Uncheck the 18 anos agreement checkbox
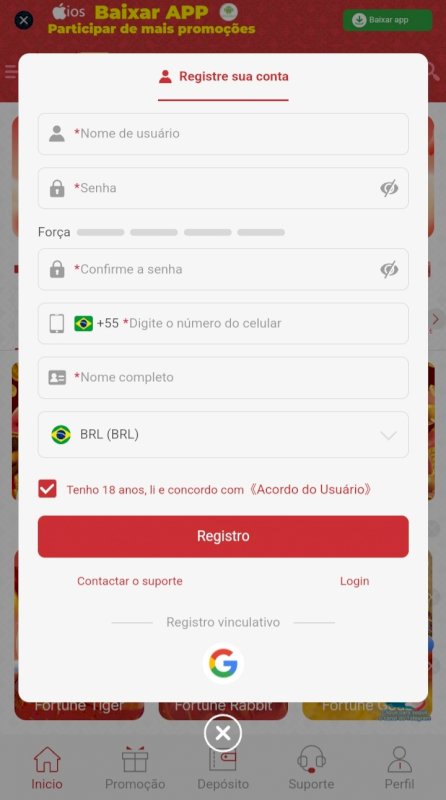Viewport: 446px width, 800px height. [47, 489]
